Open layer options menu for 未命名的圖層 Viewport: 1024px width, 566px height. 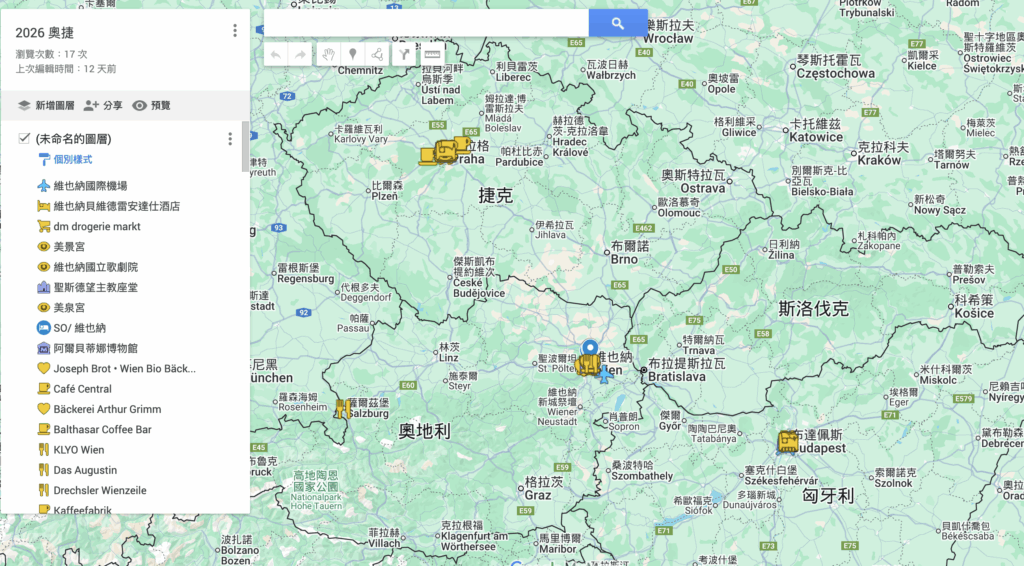click(x=230, y=139)
